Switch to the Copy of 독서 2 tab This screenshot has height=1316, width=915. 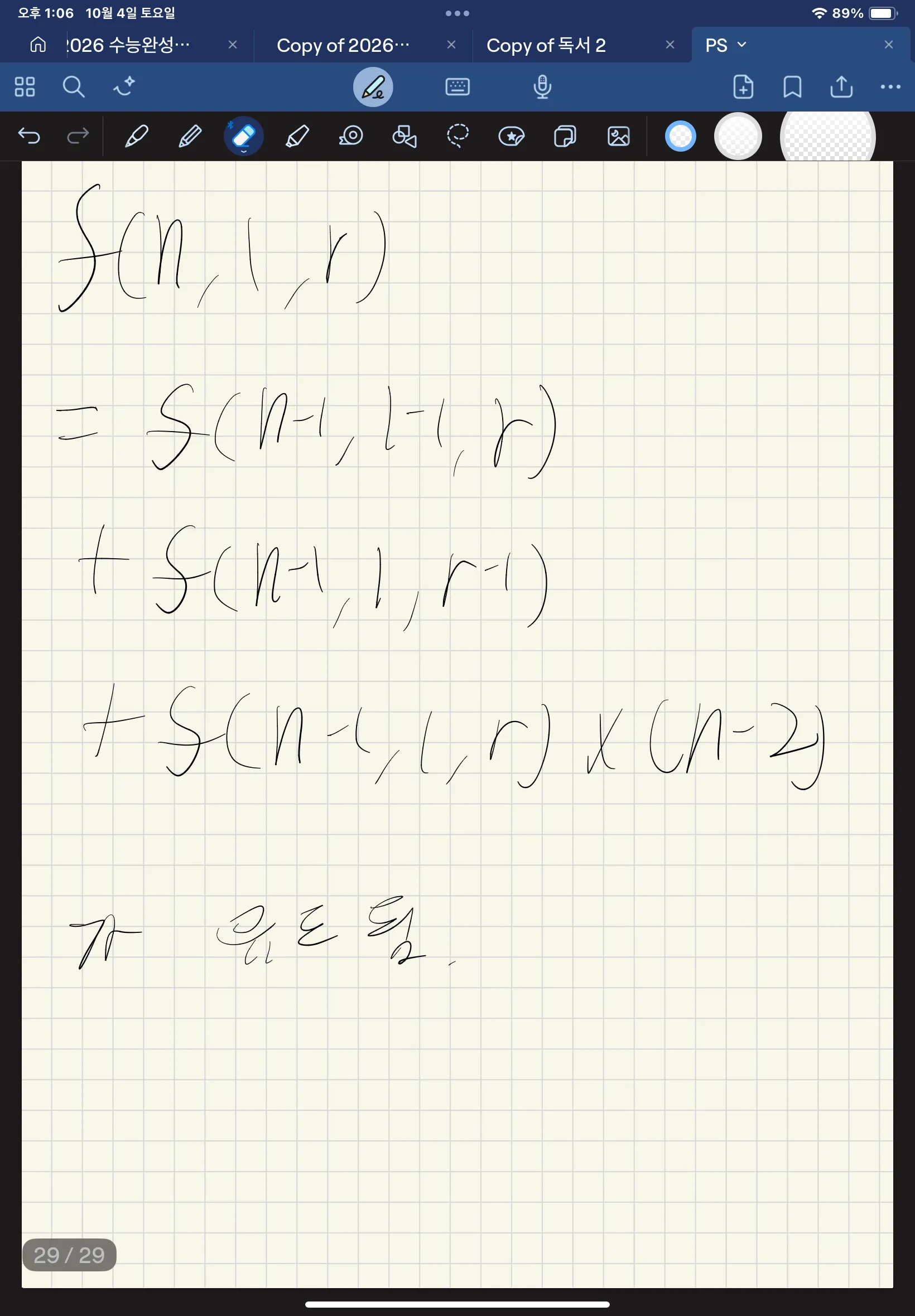click(546, 45)
